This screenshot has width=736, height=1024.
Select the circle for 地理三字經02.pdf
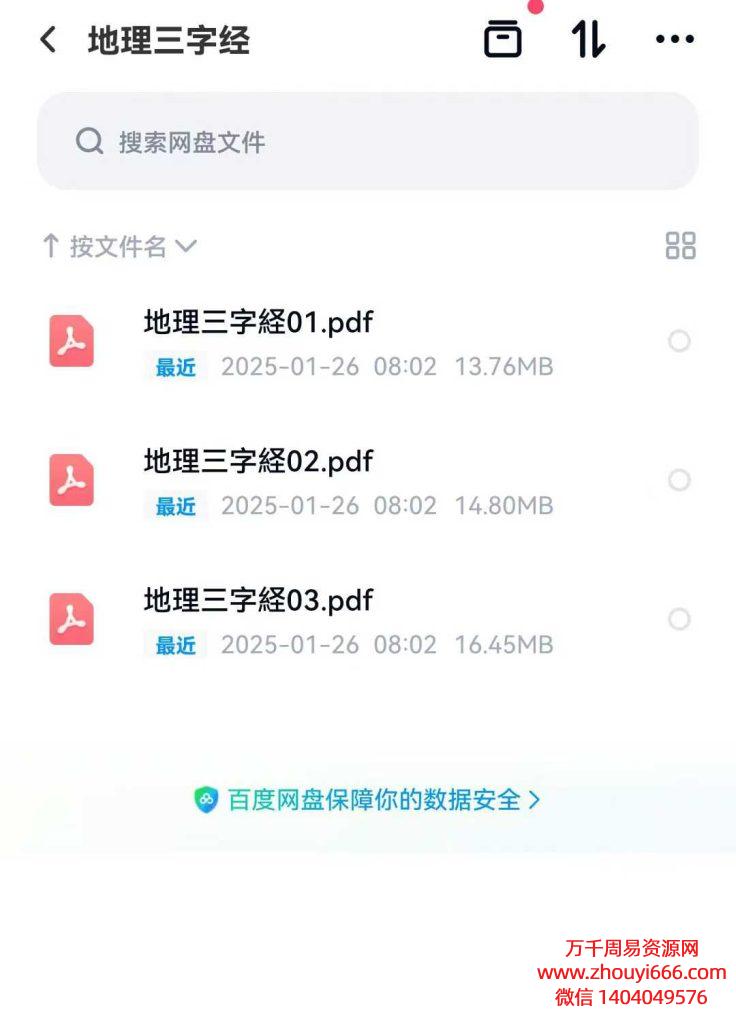pyautogui.click(x=679, y=481)
